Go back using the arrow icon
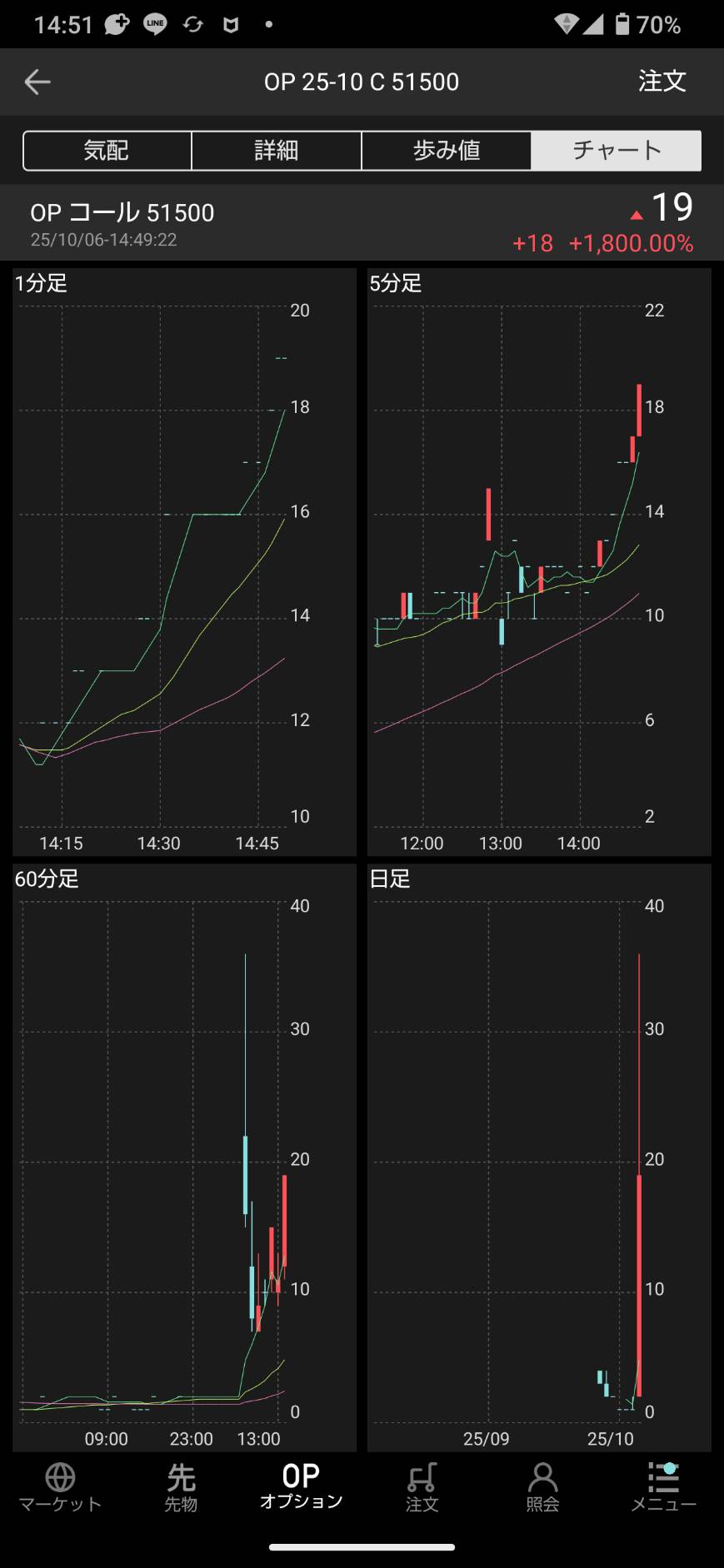The image size is (724, 1568). 37,82
